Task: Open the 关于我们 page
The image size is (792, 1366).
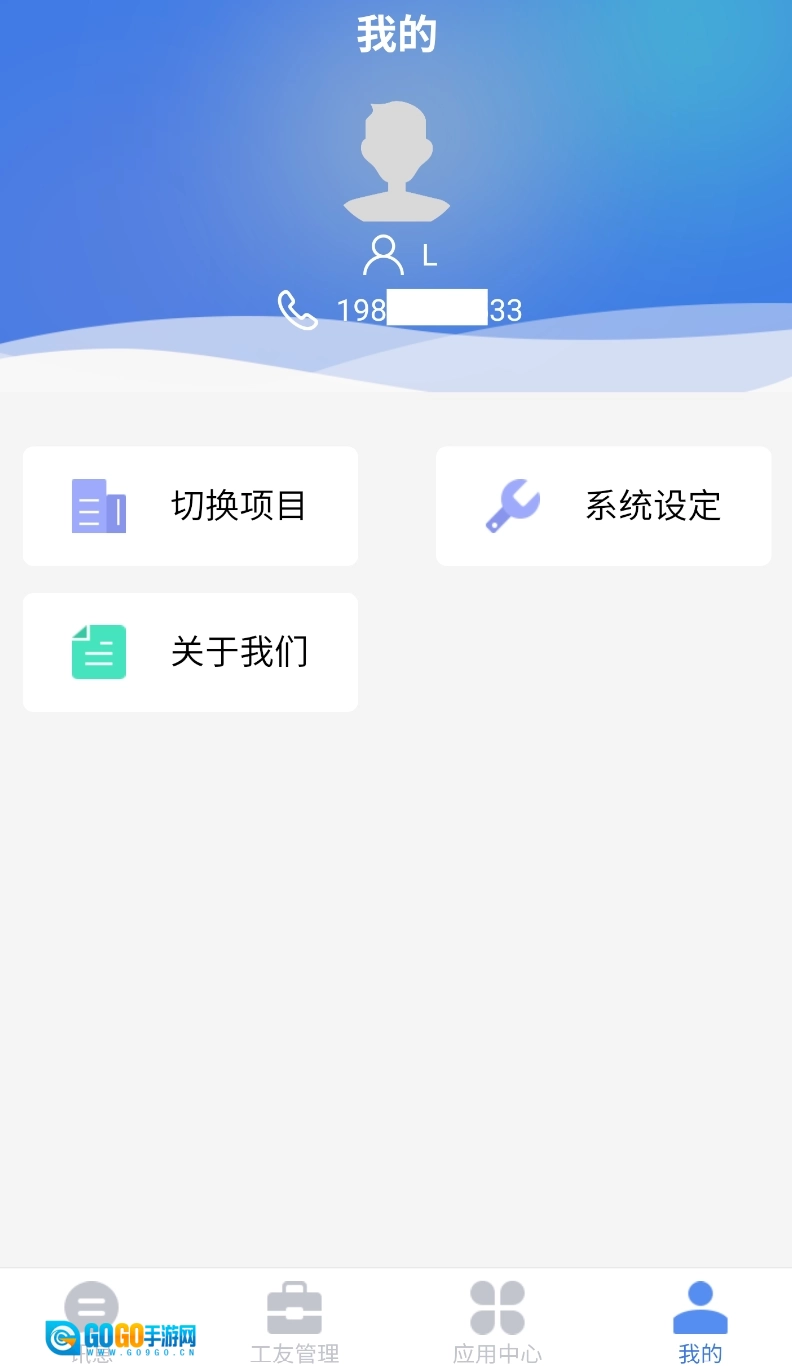Action: (x=190, y=651)
